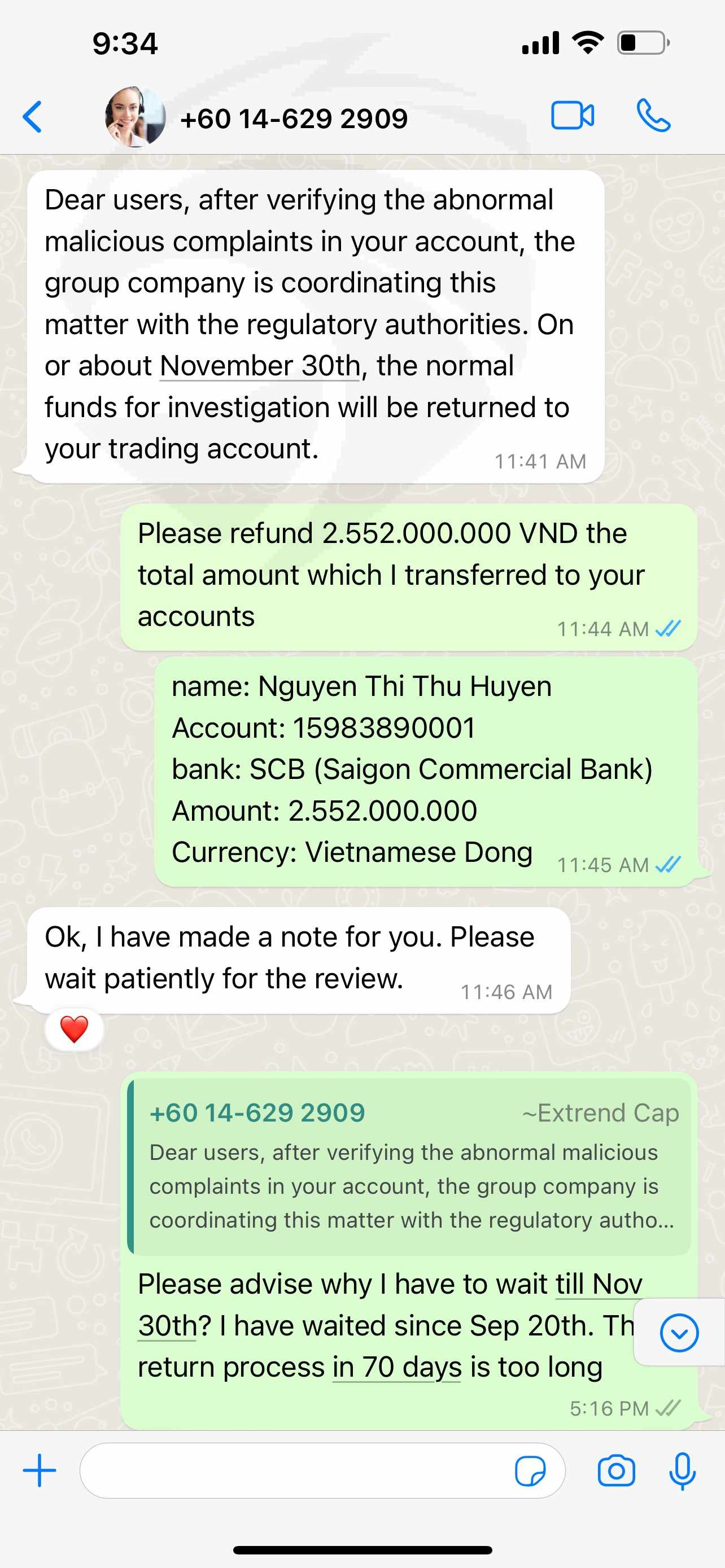Open the attachment plus menu

(x=40, y=1470)
